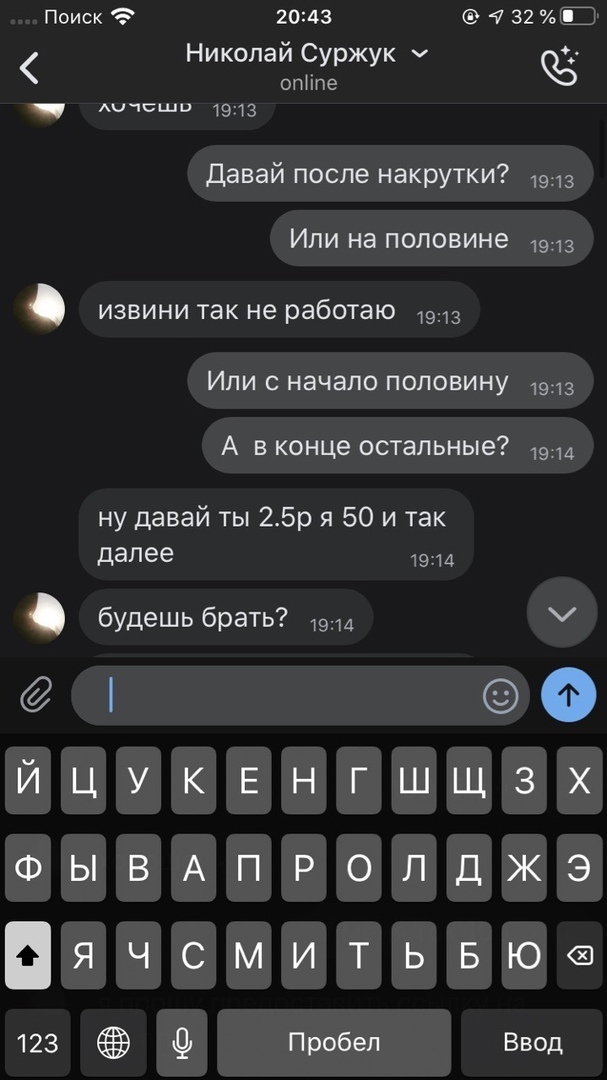Attach a file with the paperclip
The image size is (607, 1080).
coord(36,695)
